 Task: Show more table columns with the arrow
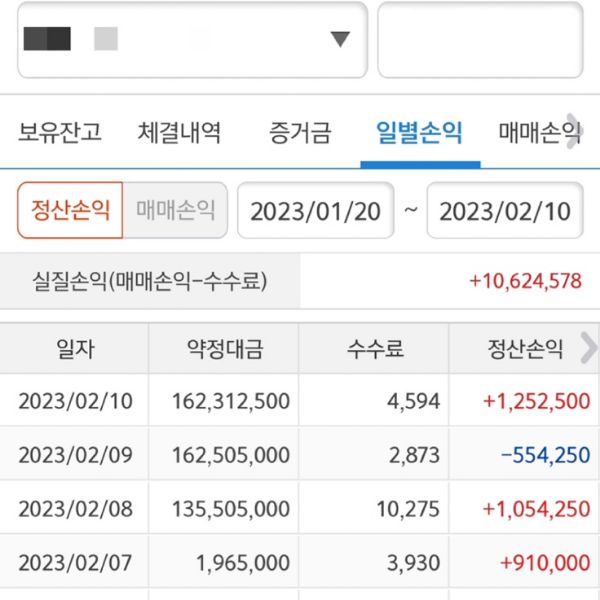click(588, 348)
